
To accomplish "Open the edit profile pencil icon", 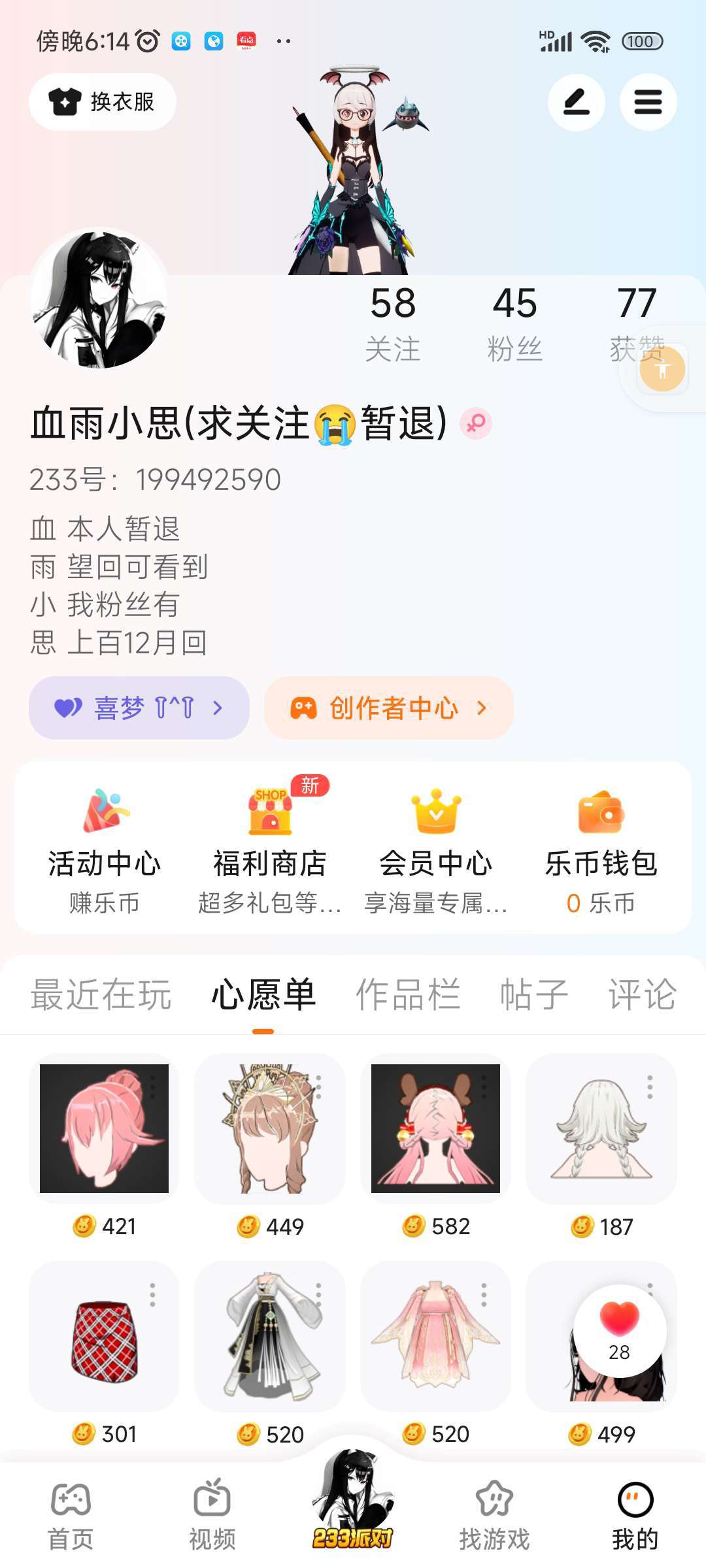I will tap(576, 102).
